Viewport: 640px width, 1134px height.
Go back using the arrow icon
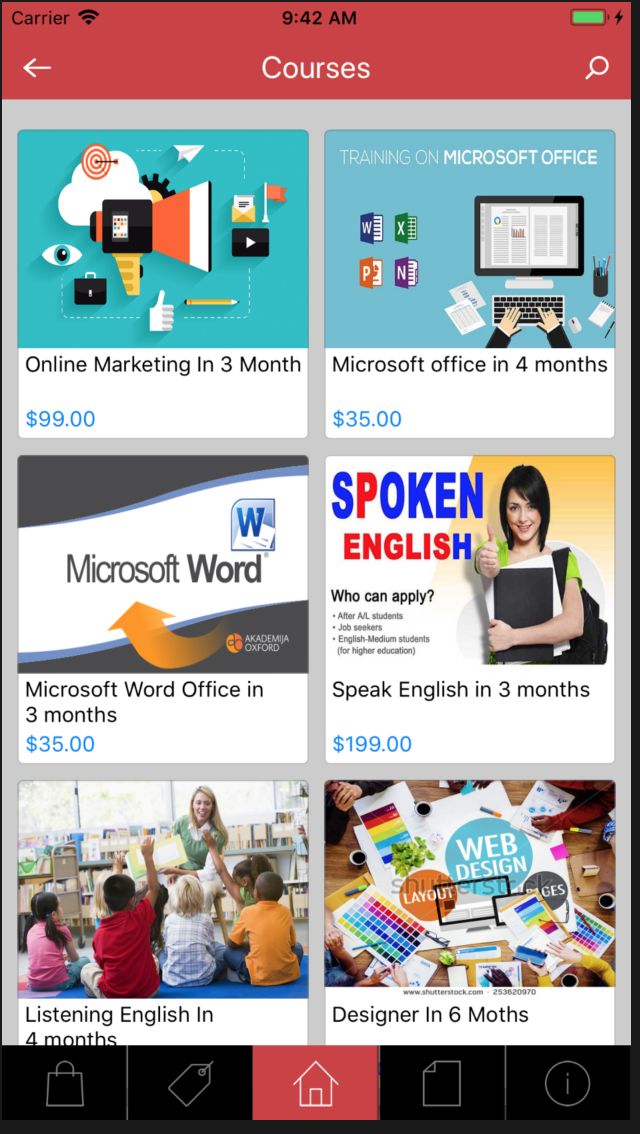tap(37, 68)
